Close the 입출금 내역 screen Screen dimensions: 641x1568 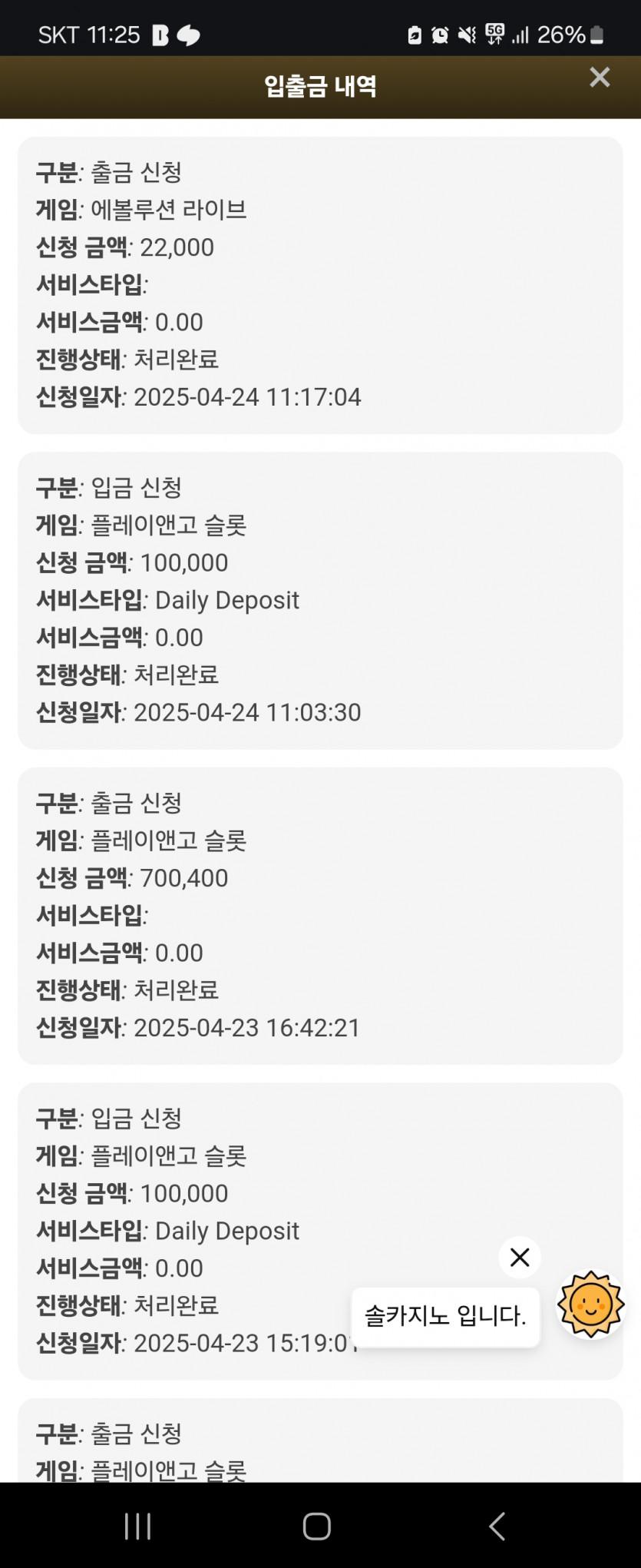coord(600,77)
